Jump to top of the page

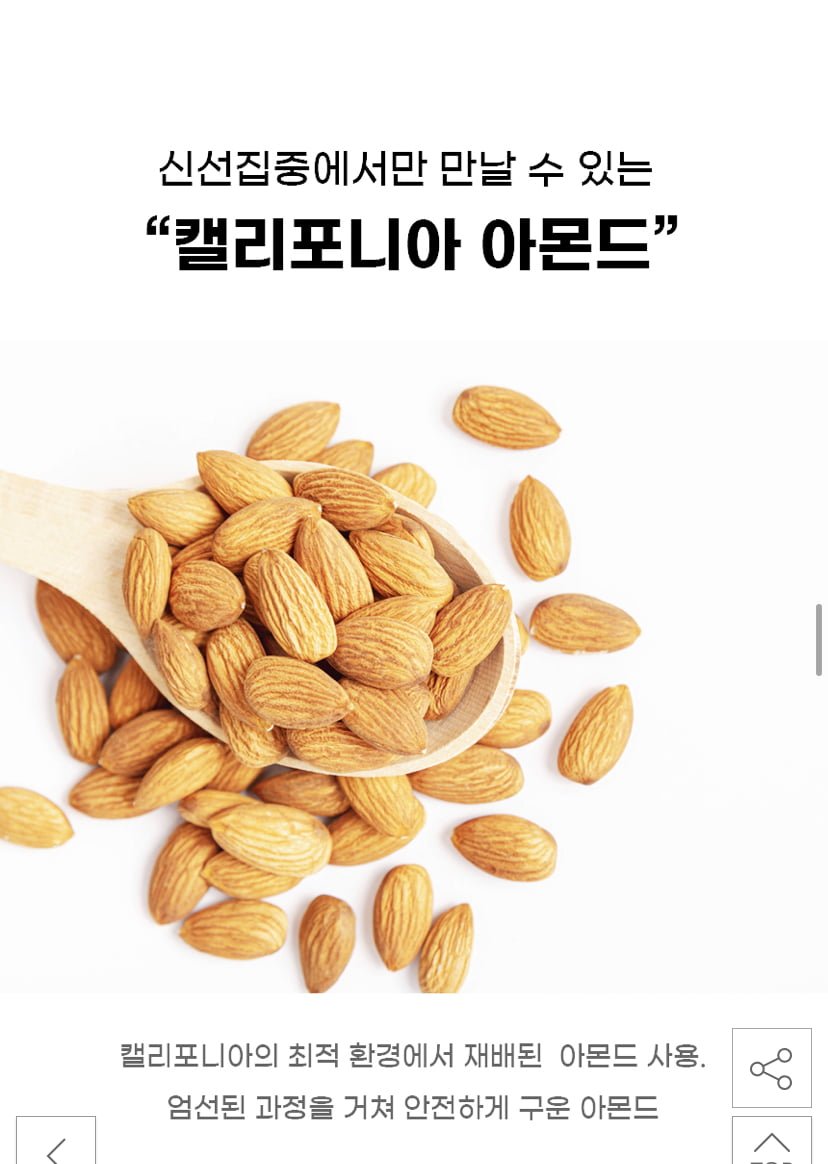771,1144
